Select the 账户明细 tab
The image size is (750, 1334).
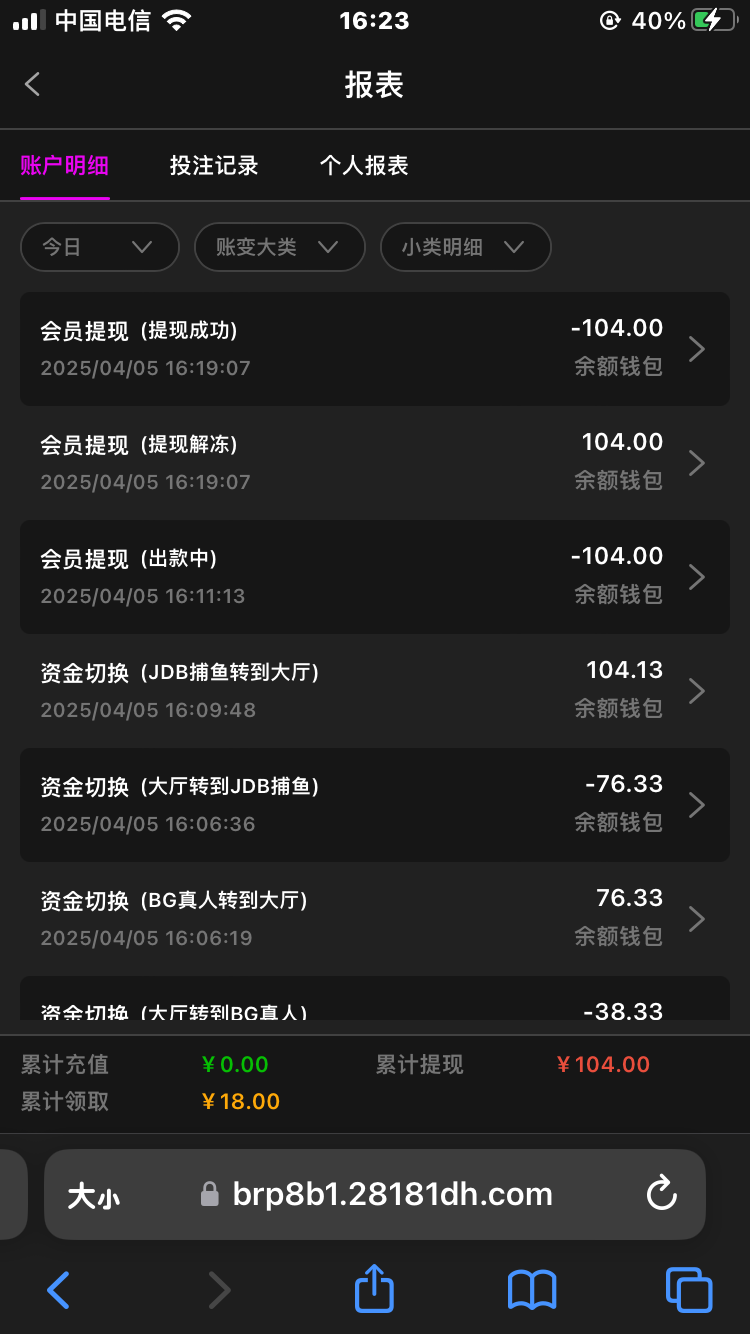click(x=65, y=165)
